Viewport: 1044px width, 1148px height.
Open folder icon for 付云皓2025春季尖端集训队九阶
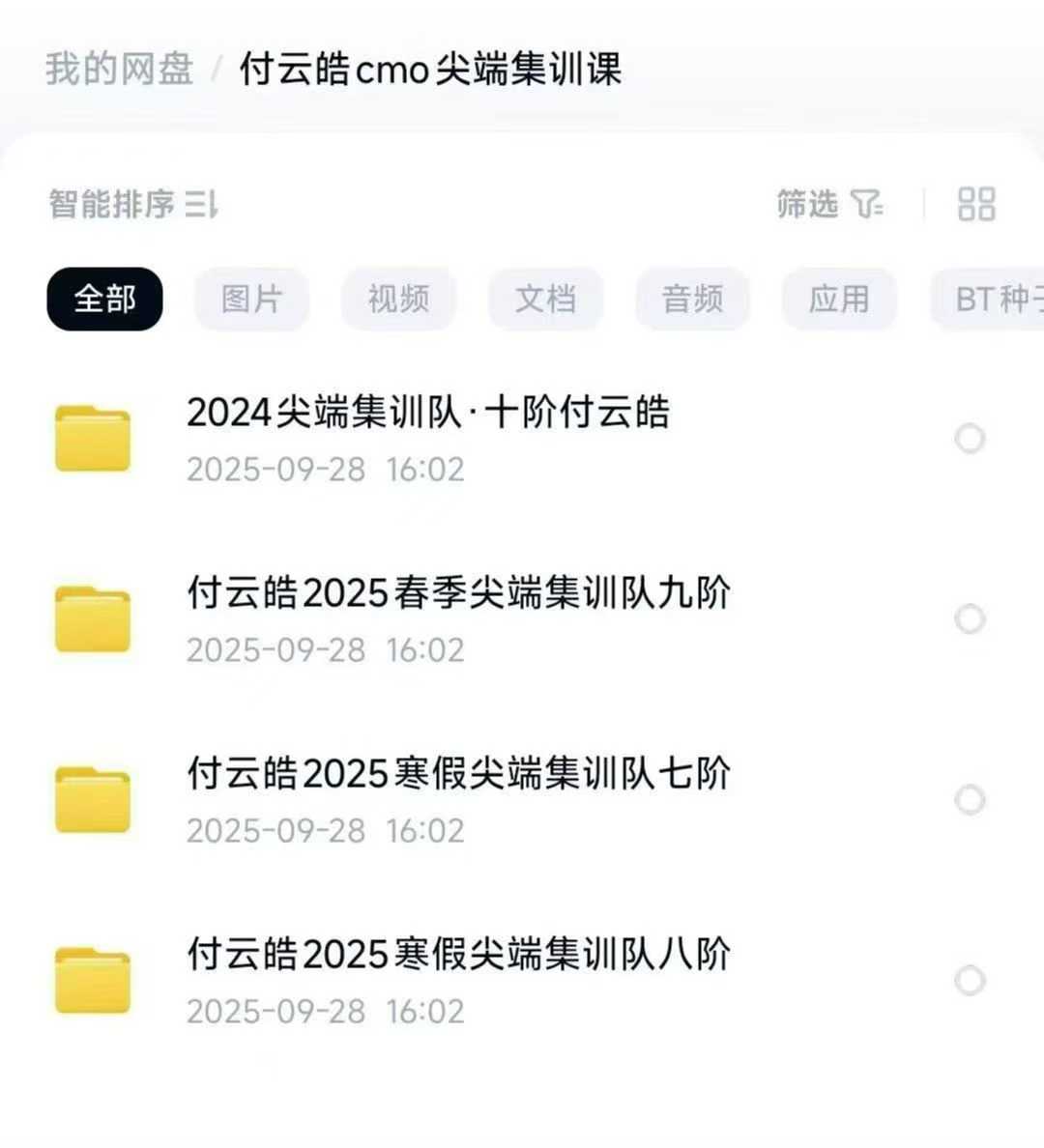pos(94,617)
